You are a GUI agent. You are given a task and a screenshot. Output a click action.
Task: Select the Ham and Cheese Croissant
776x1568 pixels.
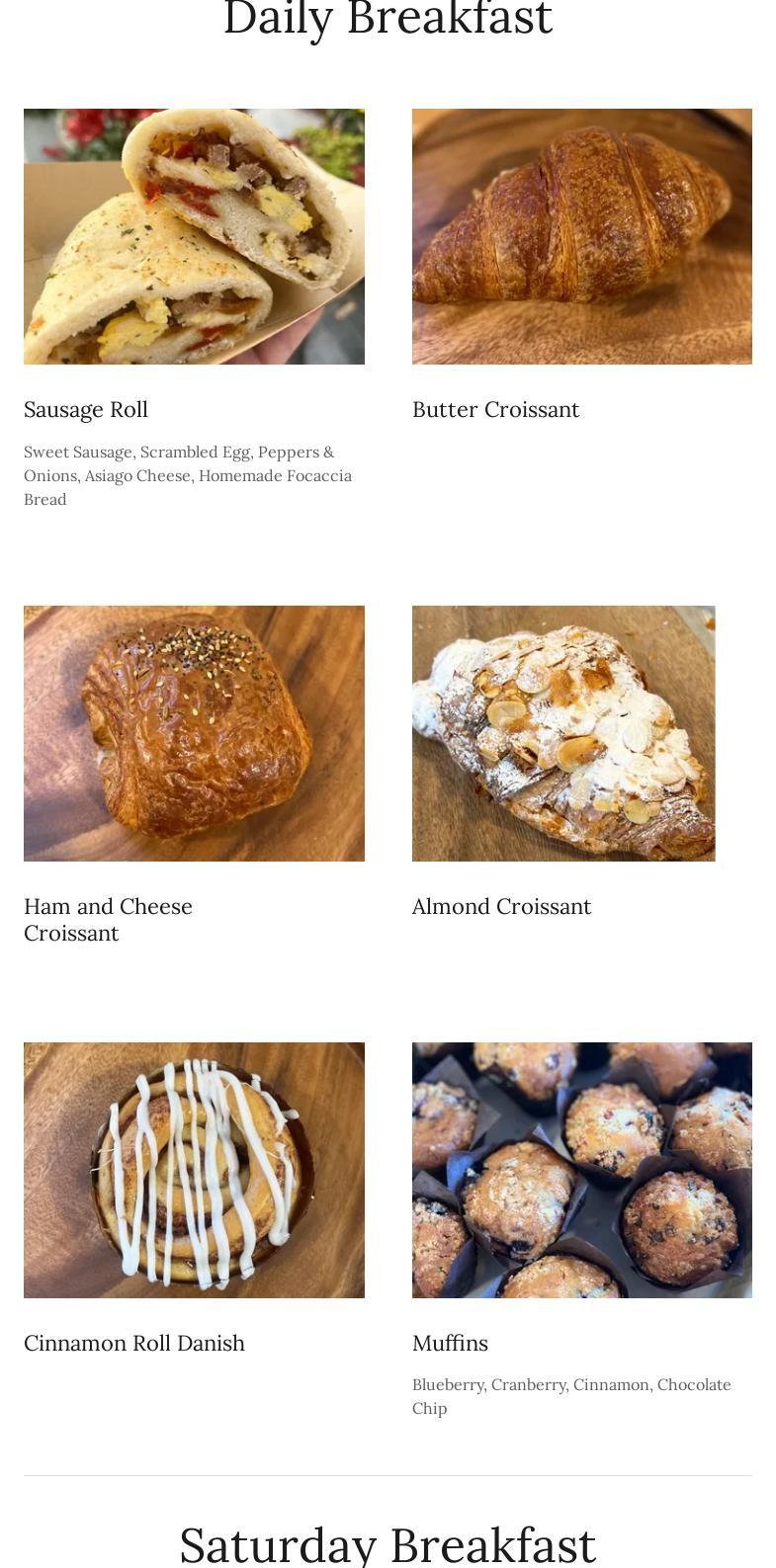pos(108,919)
